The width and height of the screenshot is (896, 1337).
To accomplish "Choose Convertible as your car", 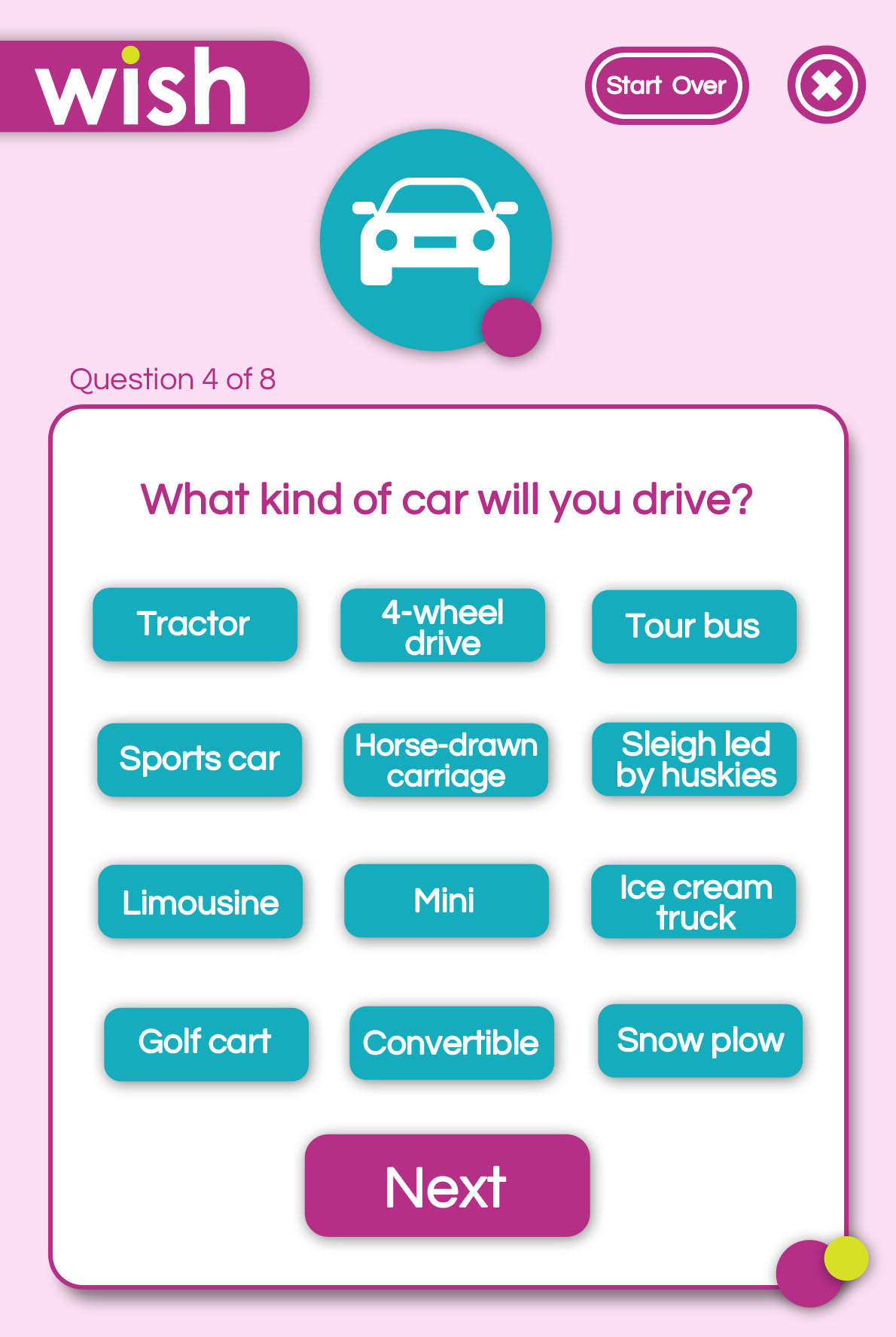I will [x=451, y=1043].
